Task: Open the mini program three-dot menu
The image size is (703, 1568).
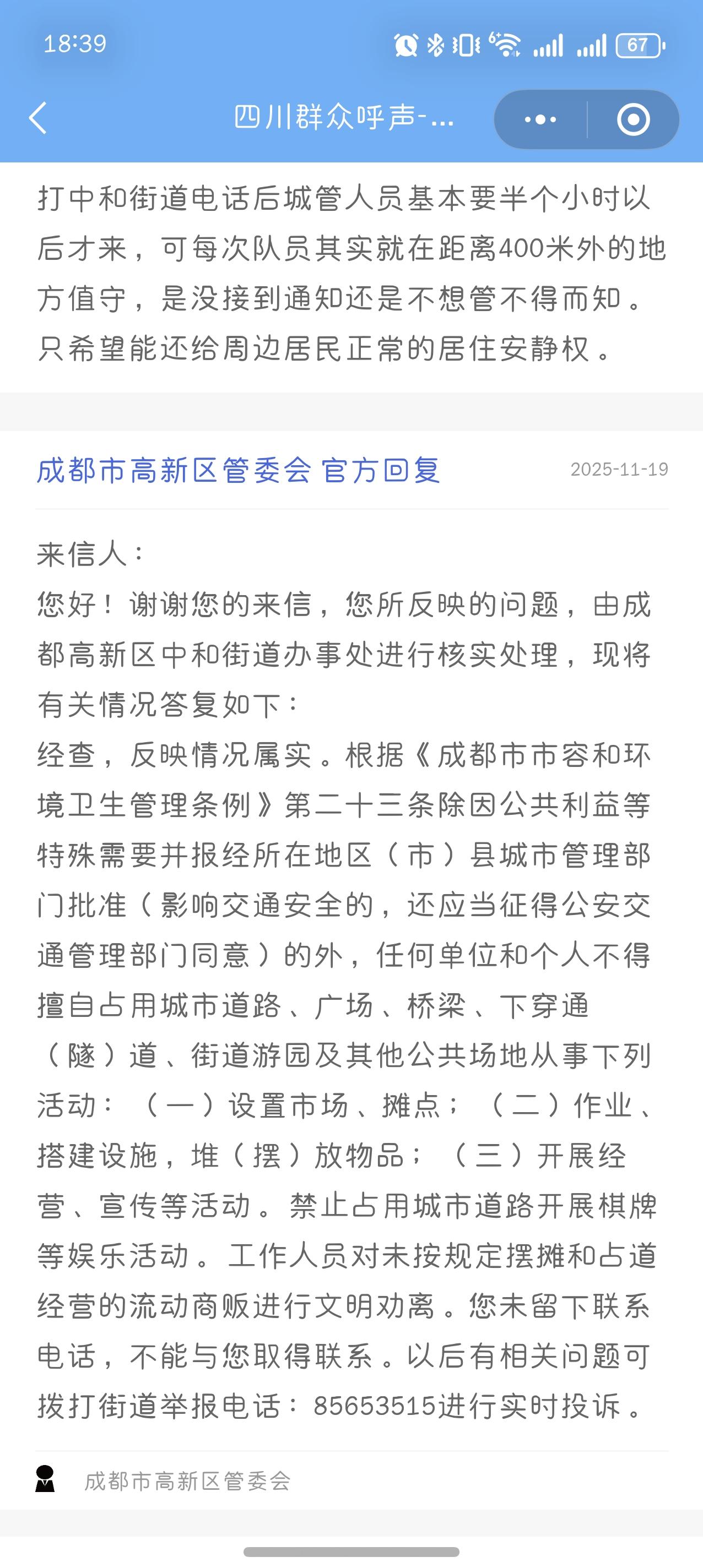Action: [x=540, y=119]
